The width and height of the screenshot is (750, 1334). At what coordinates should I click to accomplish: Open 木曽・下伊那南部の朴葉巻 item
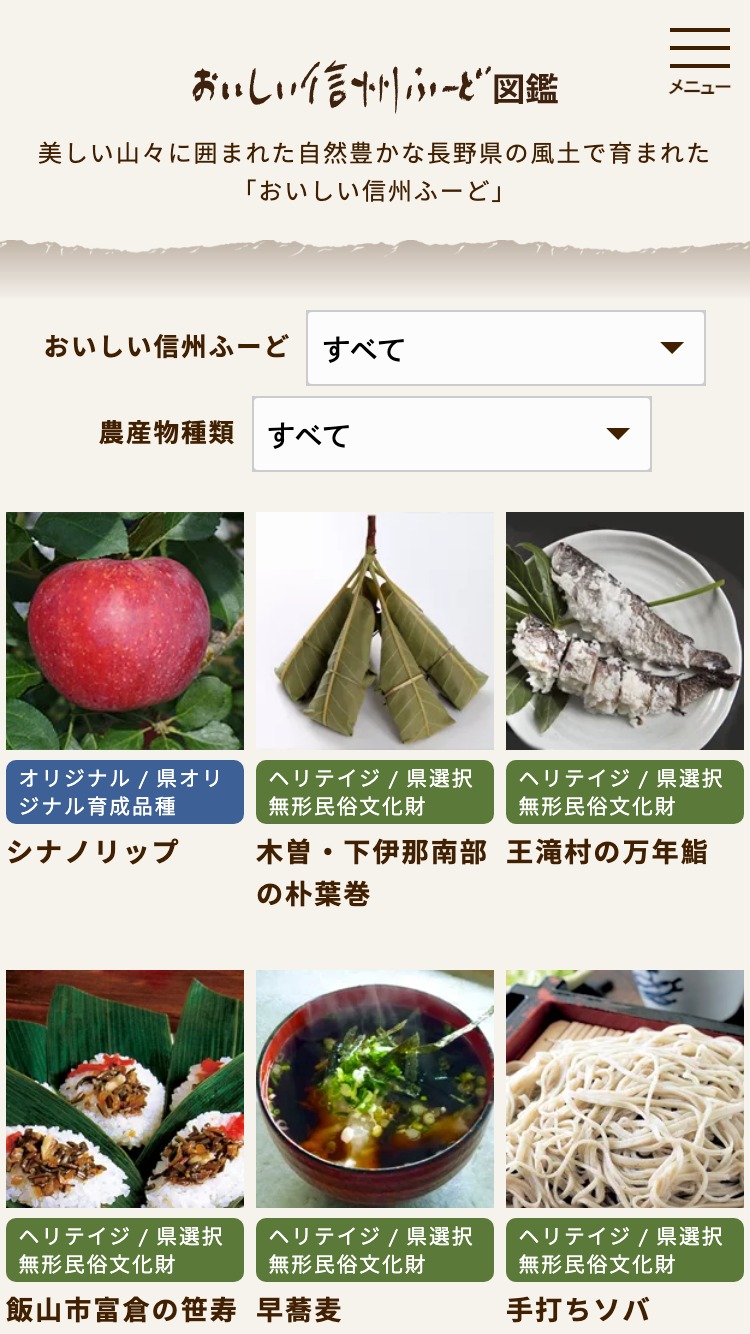coord(375,632)
